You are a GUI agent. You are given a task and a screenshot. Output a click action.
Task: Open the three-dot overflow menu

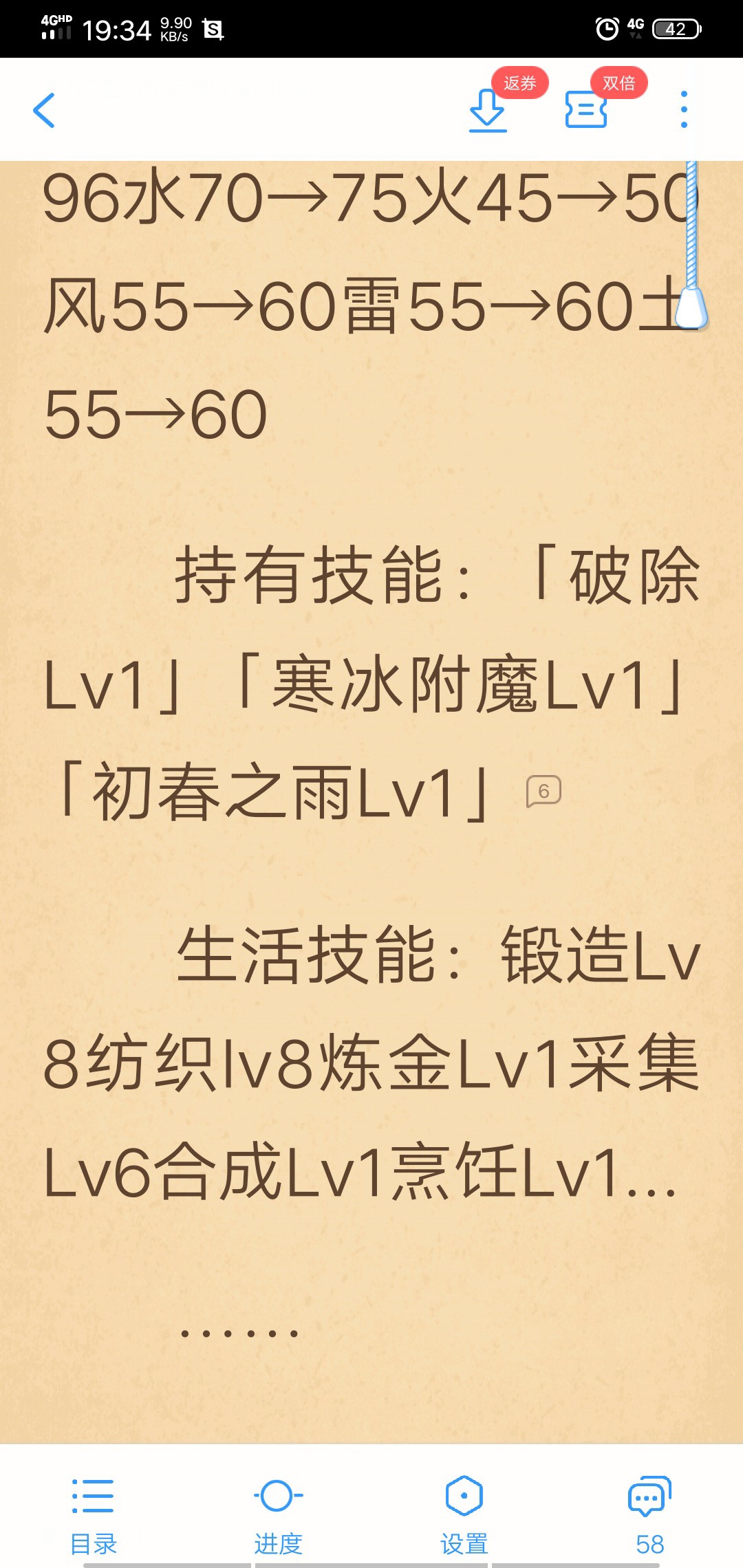click(x=683, y=110)
